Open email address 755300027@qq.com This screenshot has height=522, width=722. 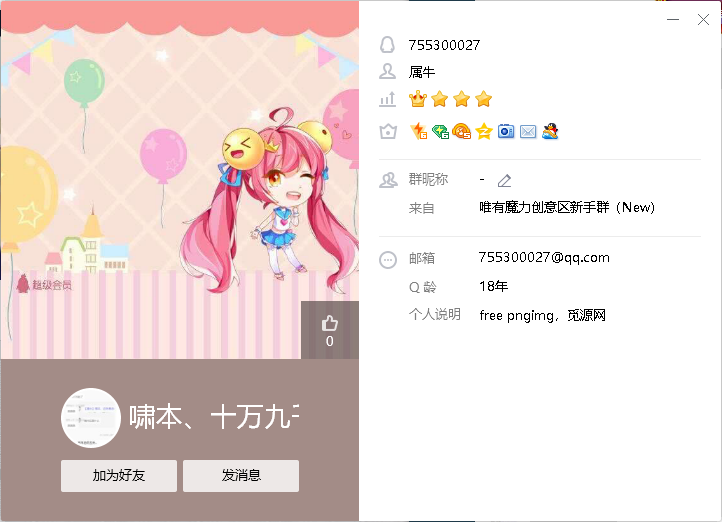click(544, 258)
